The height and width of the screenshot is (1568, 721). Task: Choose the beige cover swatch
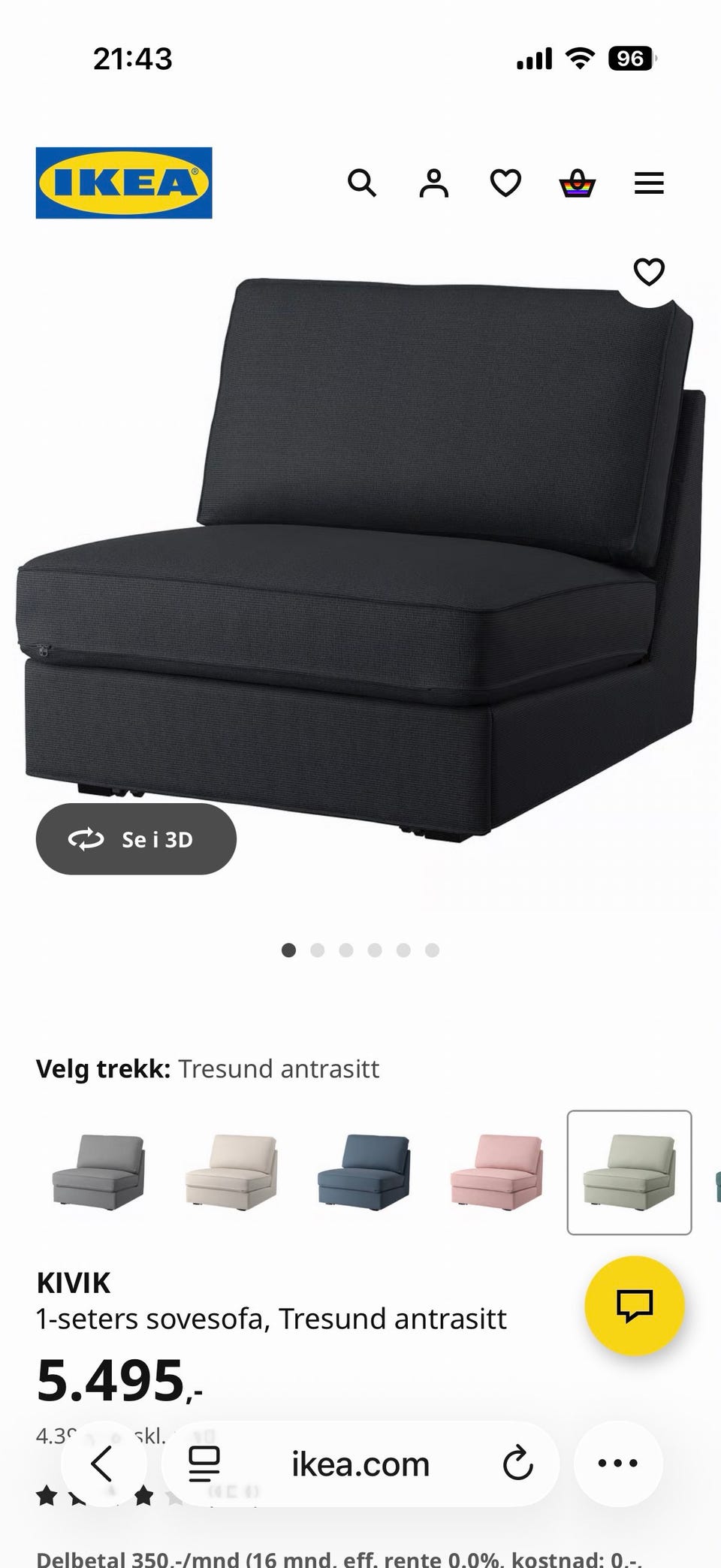point(231,1171)
